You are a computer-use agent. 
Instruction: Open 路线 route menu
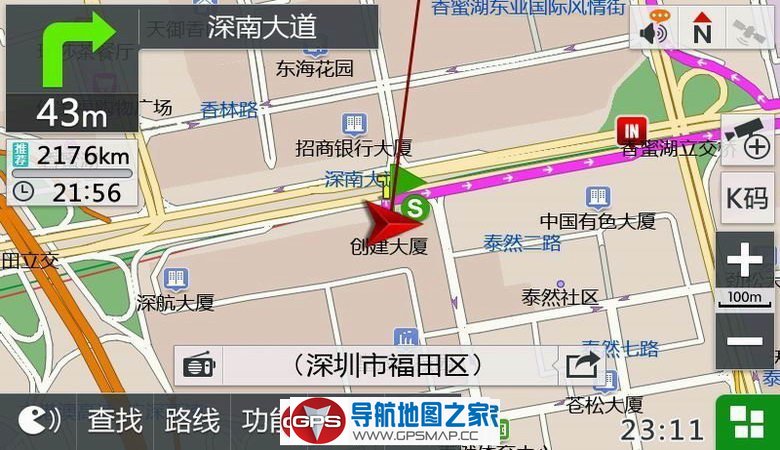coord(192,421)
